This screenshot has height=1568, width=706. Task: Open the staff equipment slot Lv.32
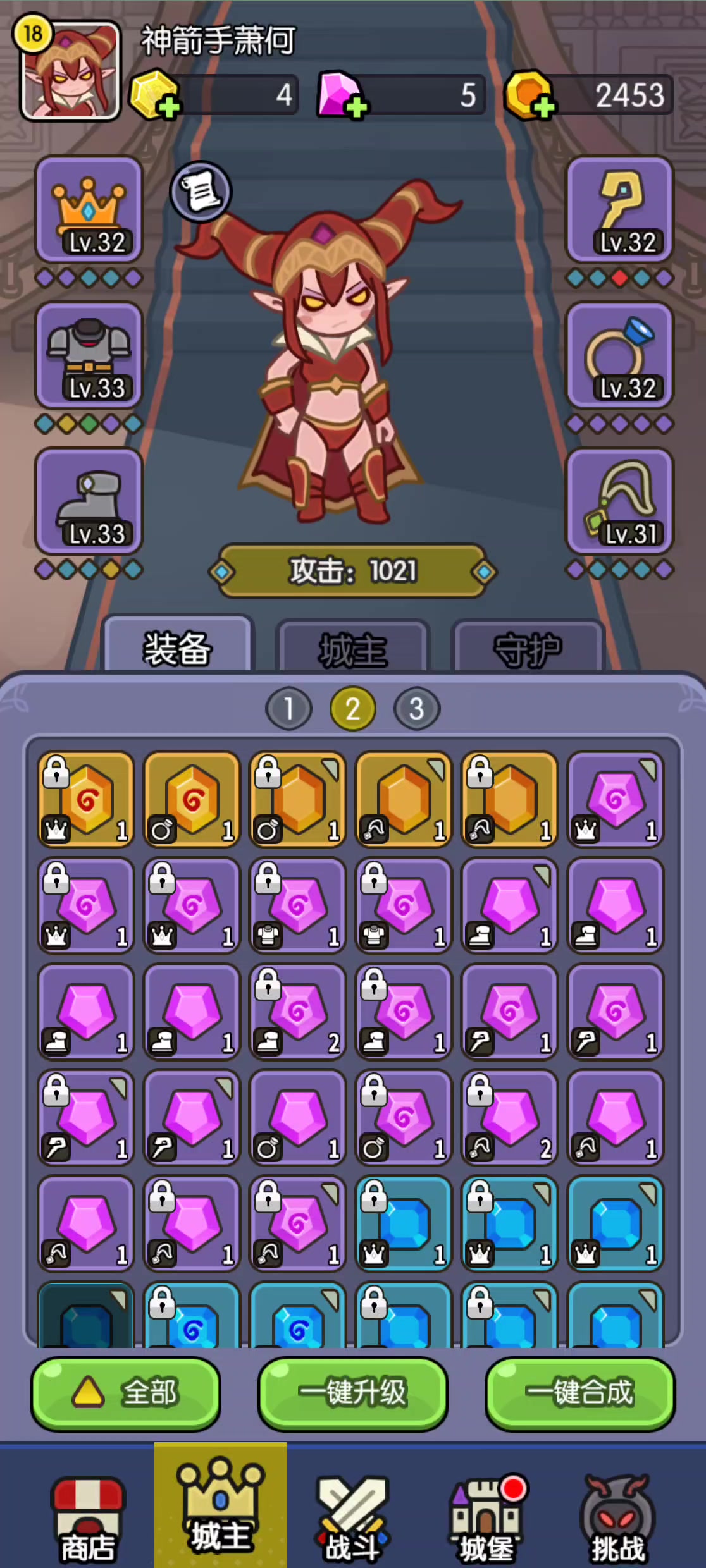tap(619, 210)
